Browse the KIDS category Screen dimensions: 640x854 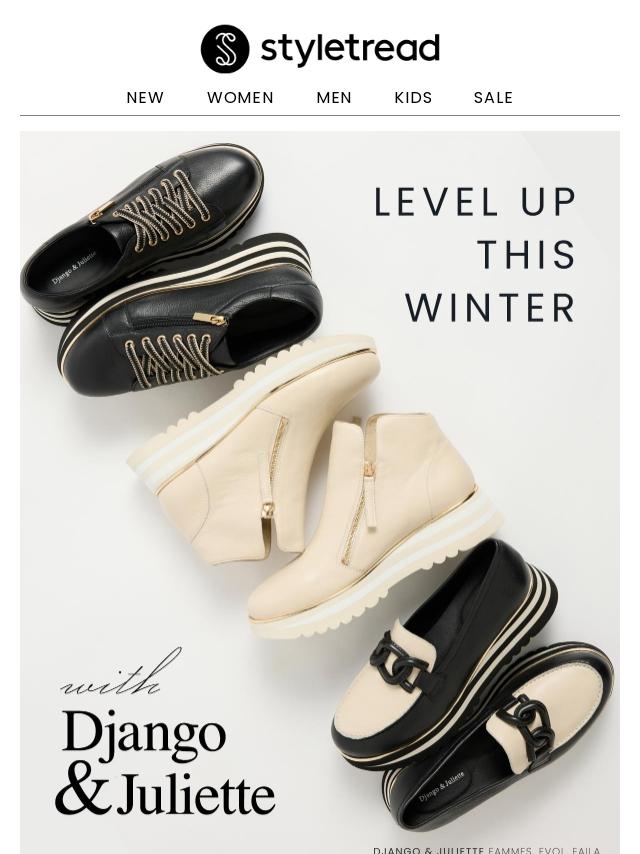[413, 98]
